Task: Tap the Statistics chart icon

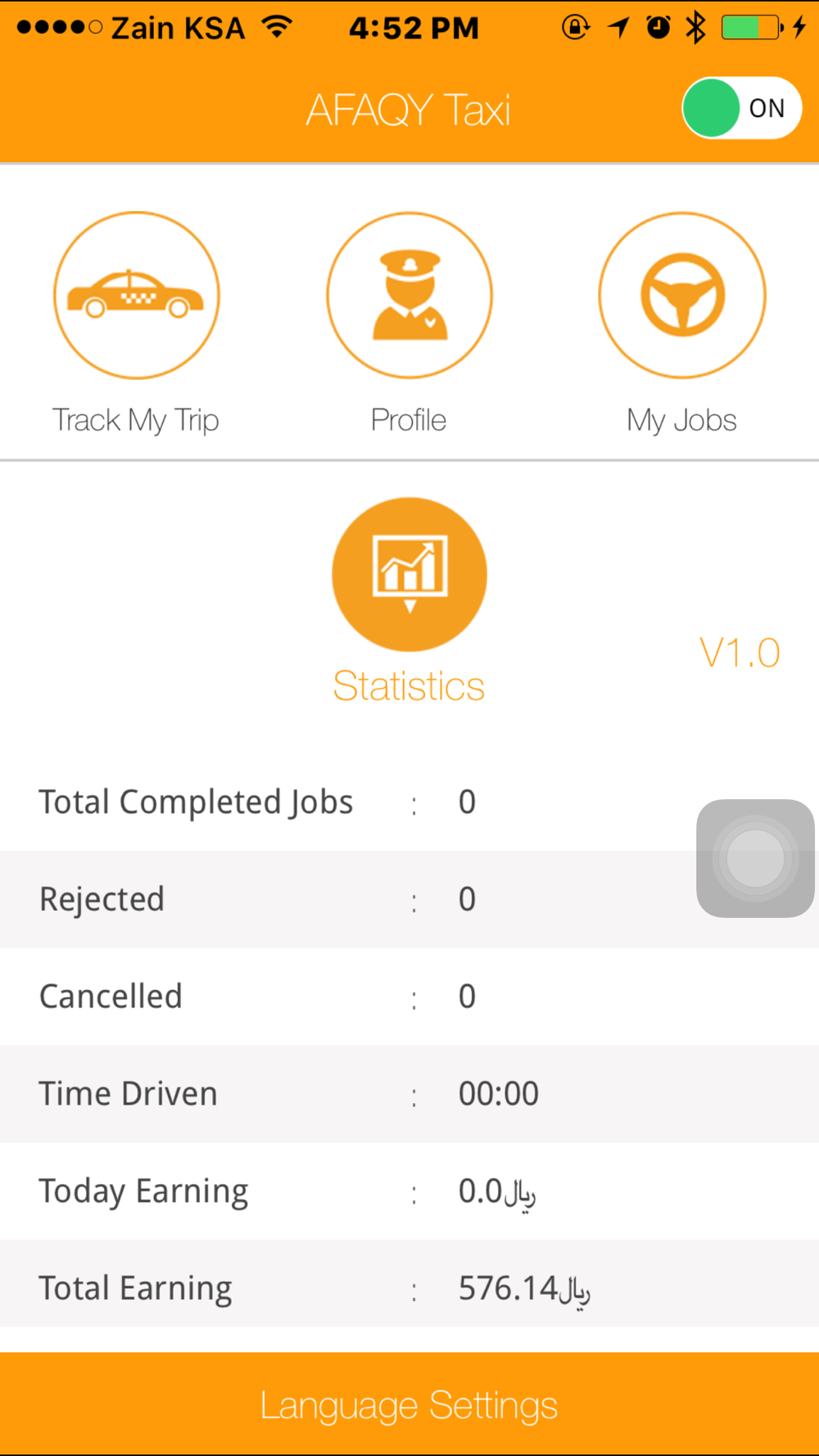Action: [409, 574]
